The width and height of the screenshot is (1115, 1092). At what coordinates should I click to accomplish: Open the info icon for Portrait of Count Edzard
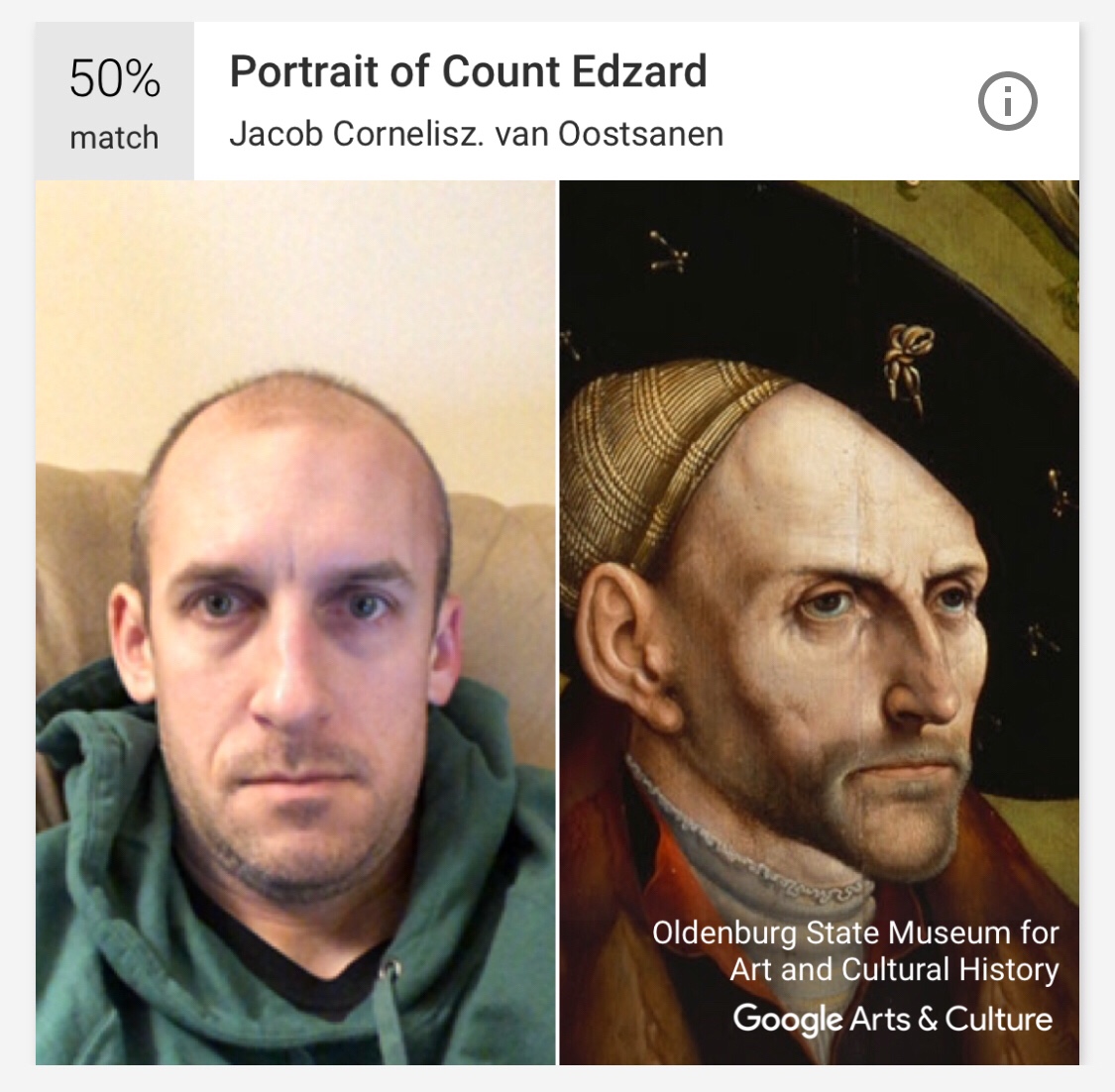(x=1007, y=101)
